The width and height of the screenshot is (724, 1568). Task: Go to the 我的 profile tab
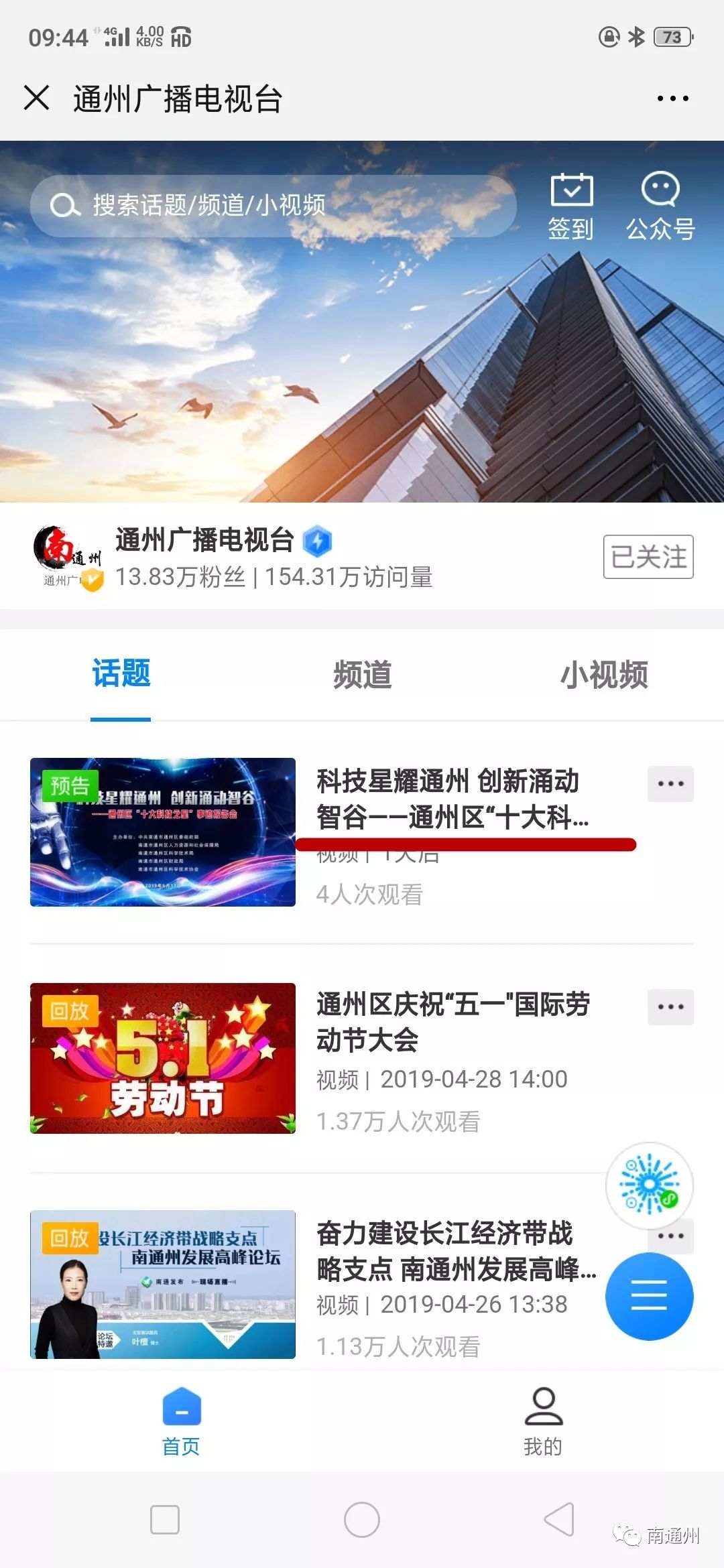pyautogui.click(x=543, y=1420)
